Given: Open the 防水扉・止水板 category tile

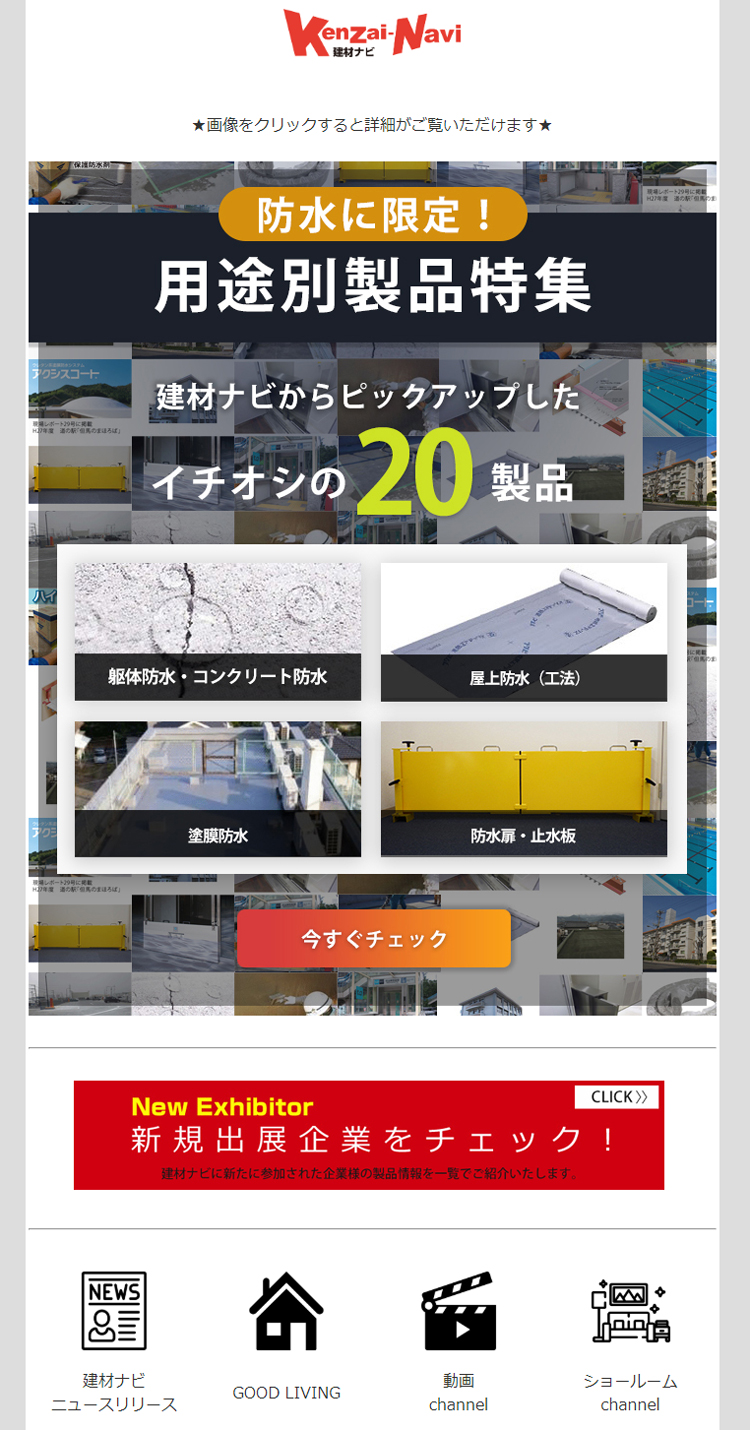Looking at the screenshot, I should pos(524,789).
